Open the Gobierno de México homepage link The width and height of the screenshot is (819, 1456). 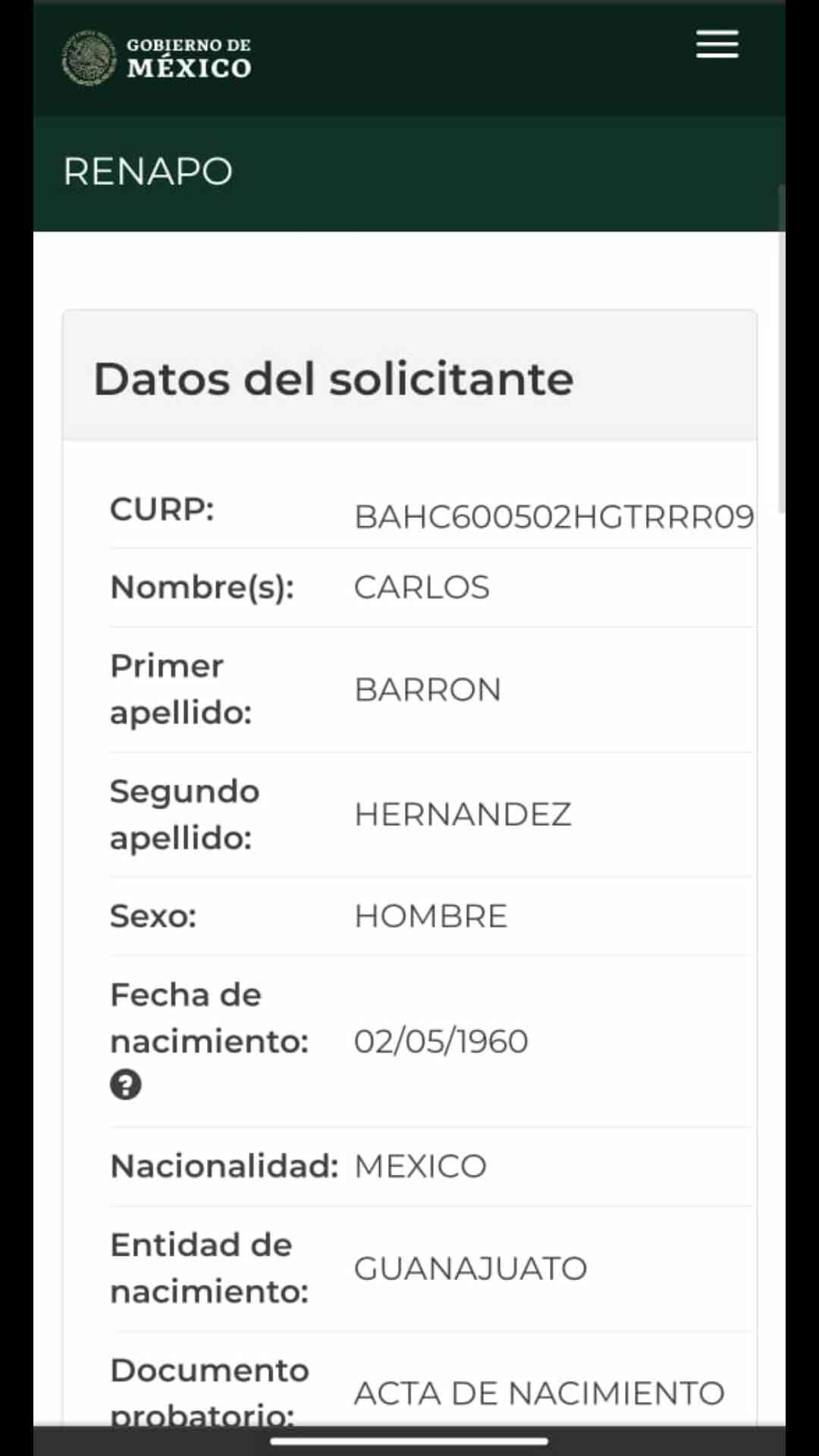pyautogui.click(x=157, y=58)
